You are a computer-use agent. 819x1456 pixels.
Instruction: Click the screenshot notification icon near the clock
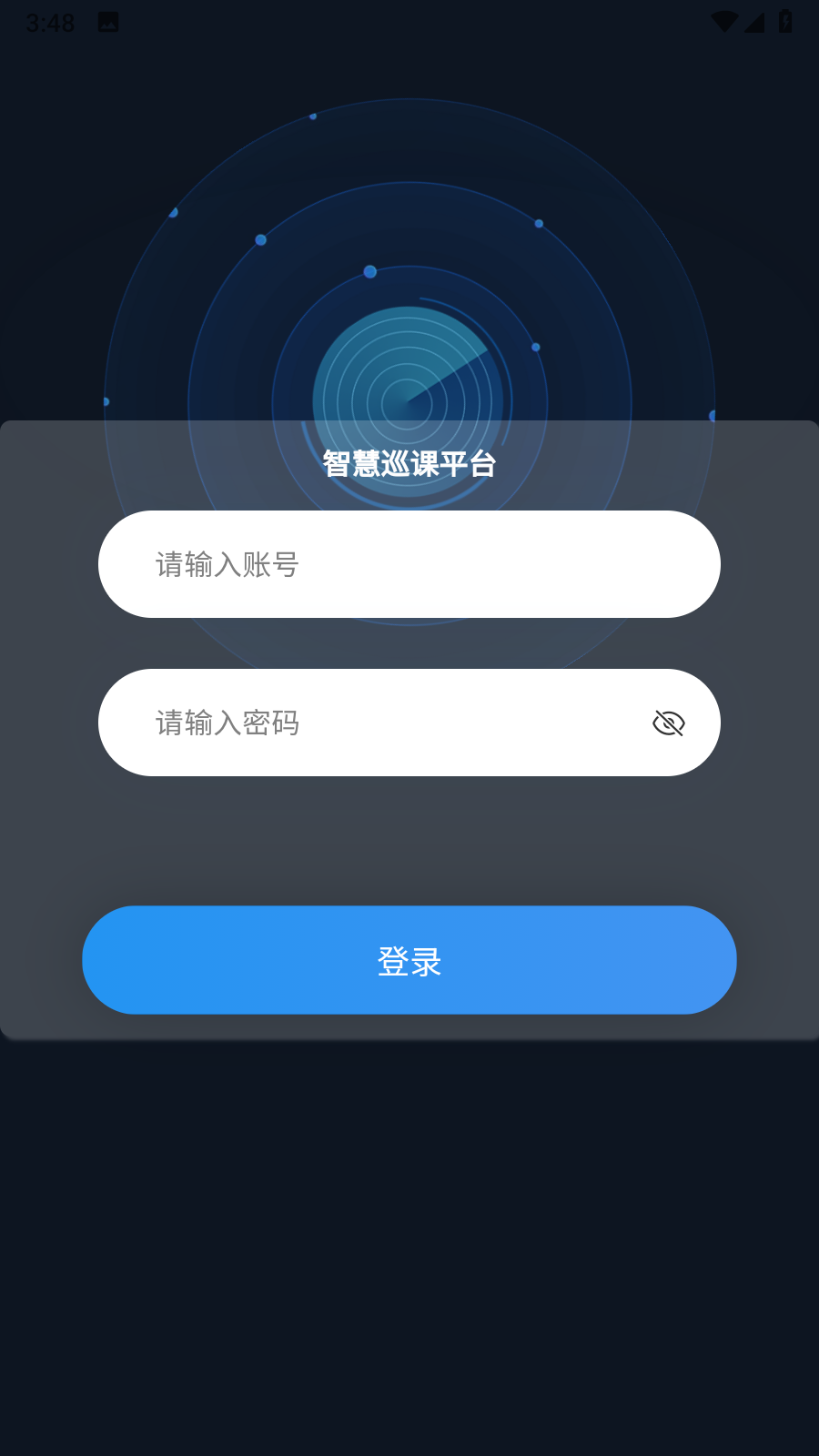(x=107, y=22)
